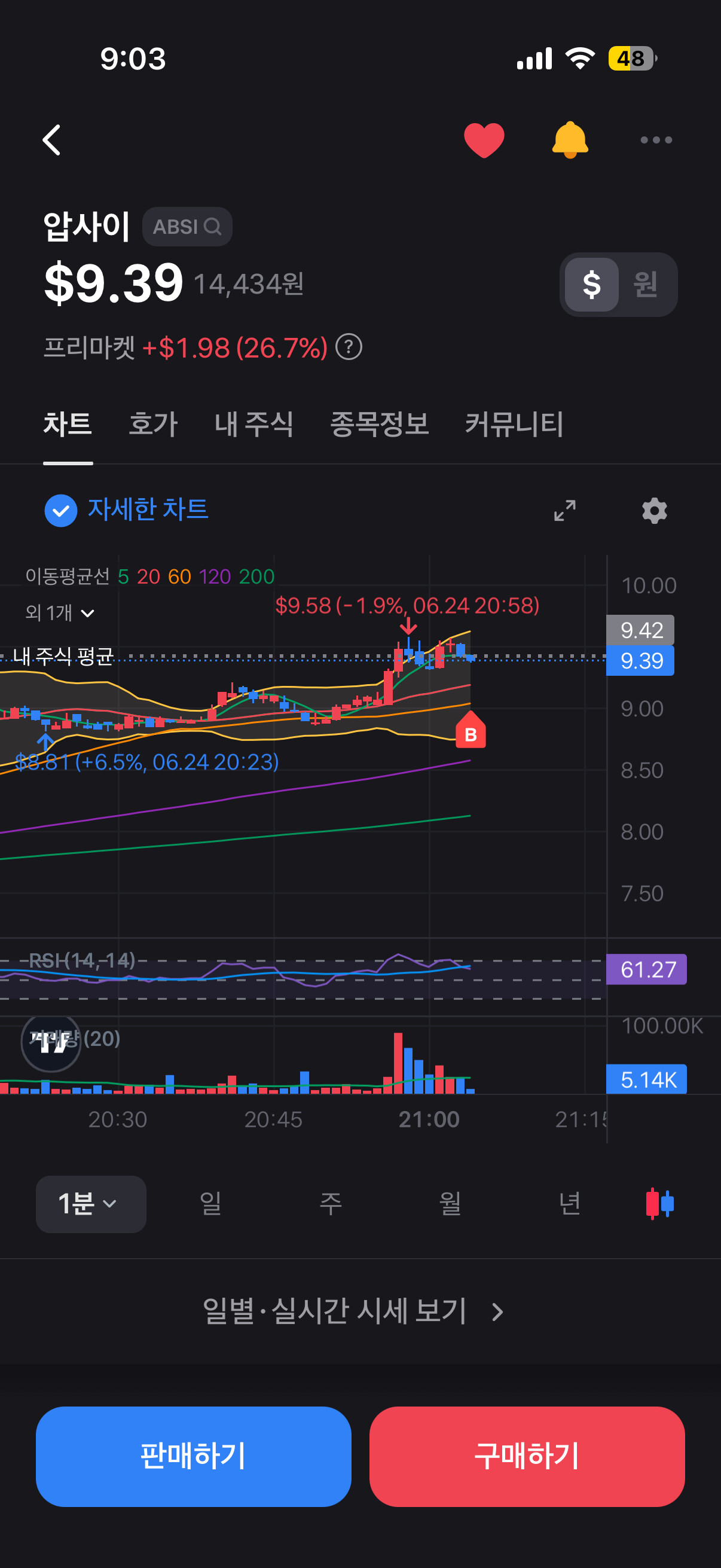Image resolution: width=721 pixels, height=1568 pixels.
Task: Switch price display to 원
Action: point(646,284)
